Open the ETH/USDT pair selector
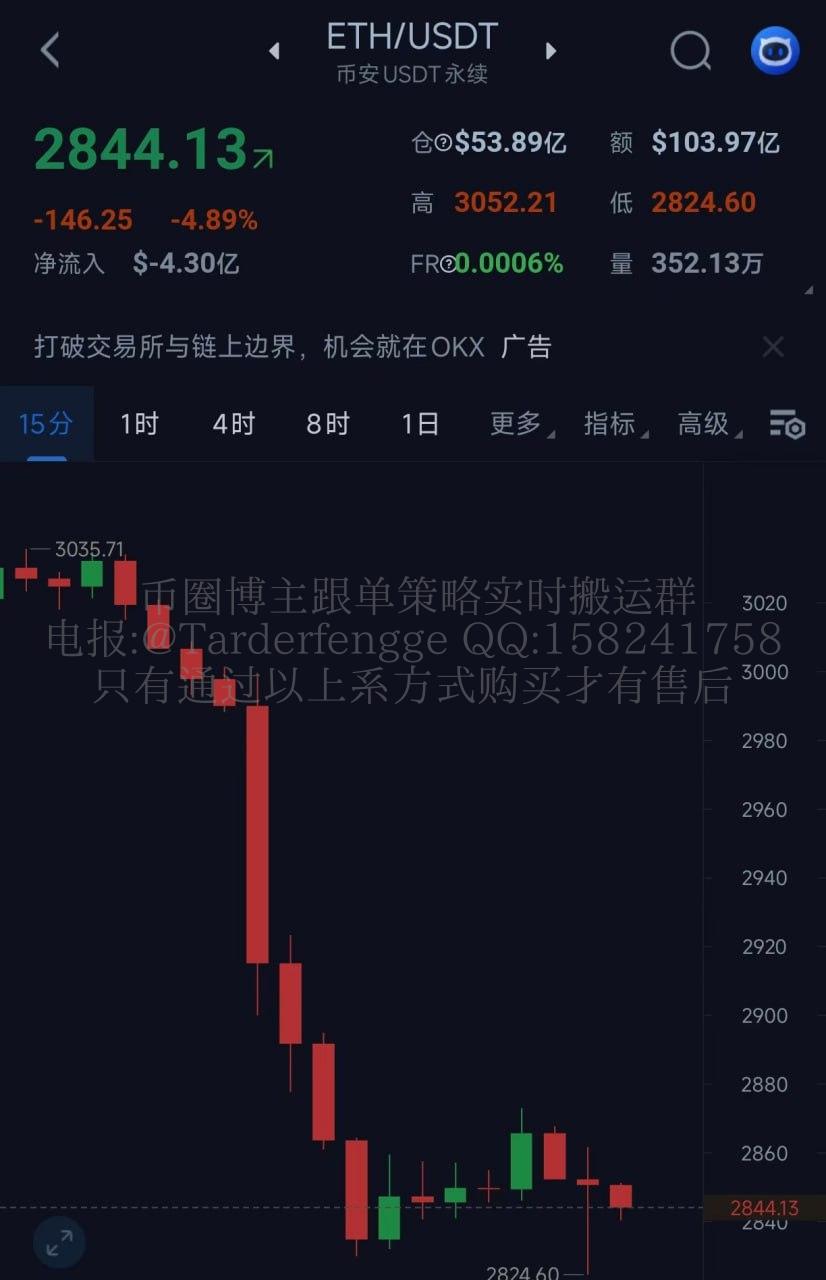 (411, 38)
